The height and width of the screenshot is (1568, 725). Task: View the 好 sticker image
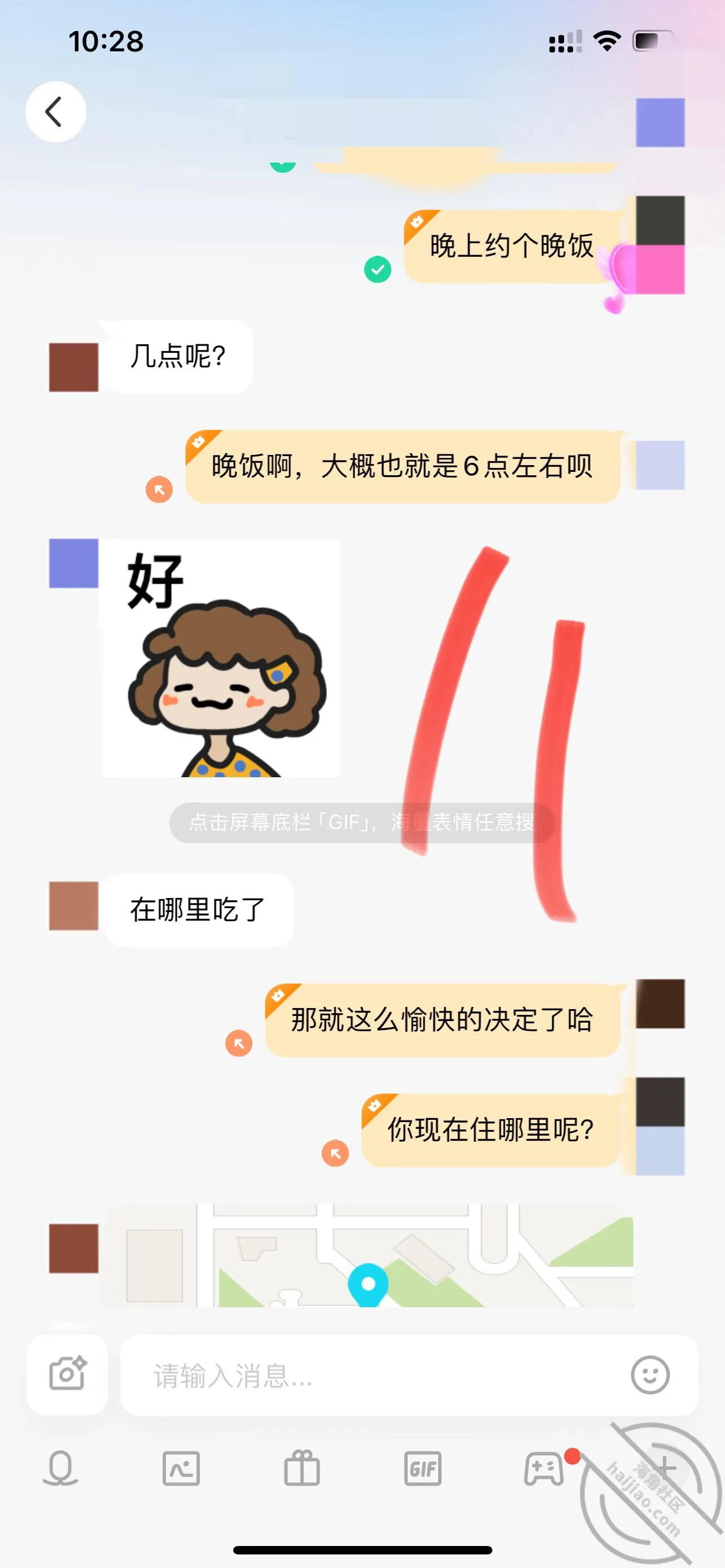click(221, 658)
